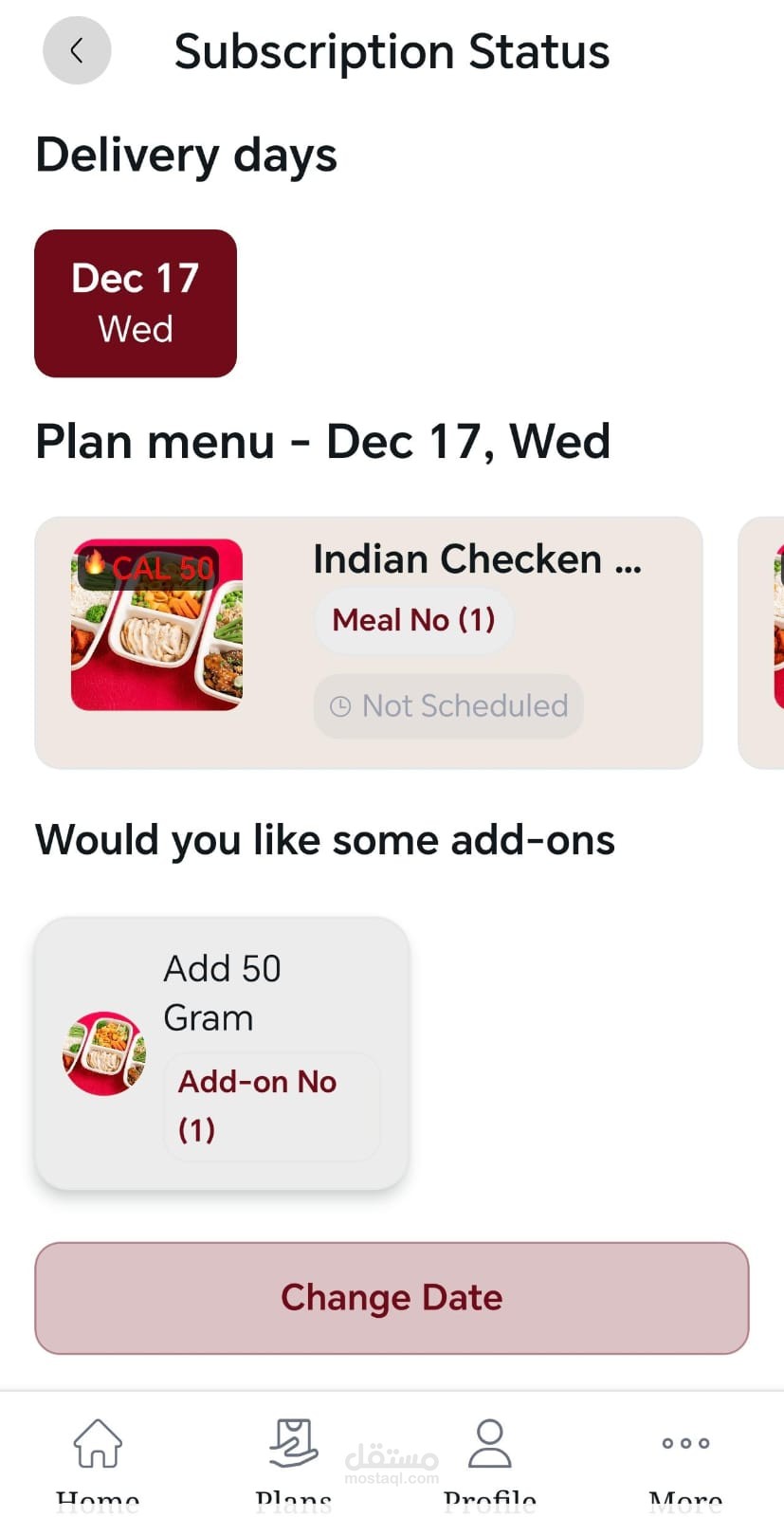Open the More tab
The image size is (784, 1517).
(x=685, y=1460)
